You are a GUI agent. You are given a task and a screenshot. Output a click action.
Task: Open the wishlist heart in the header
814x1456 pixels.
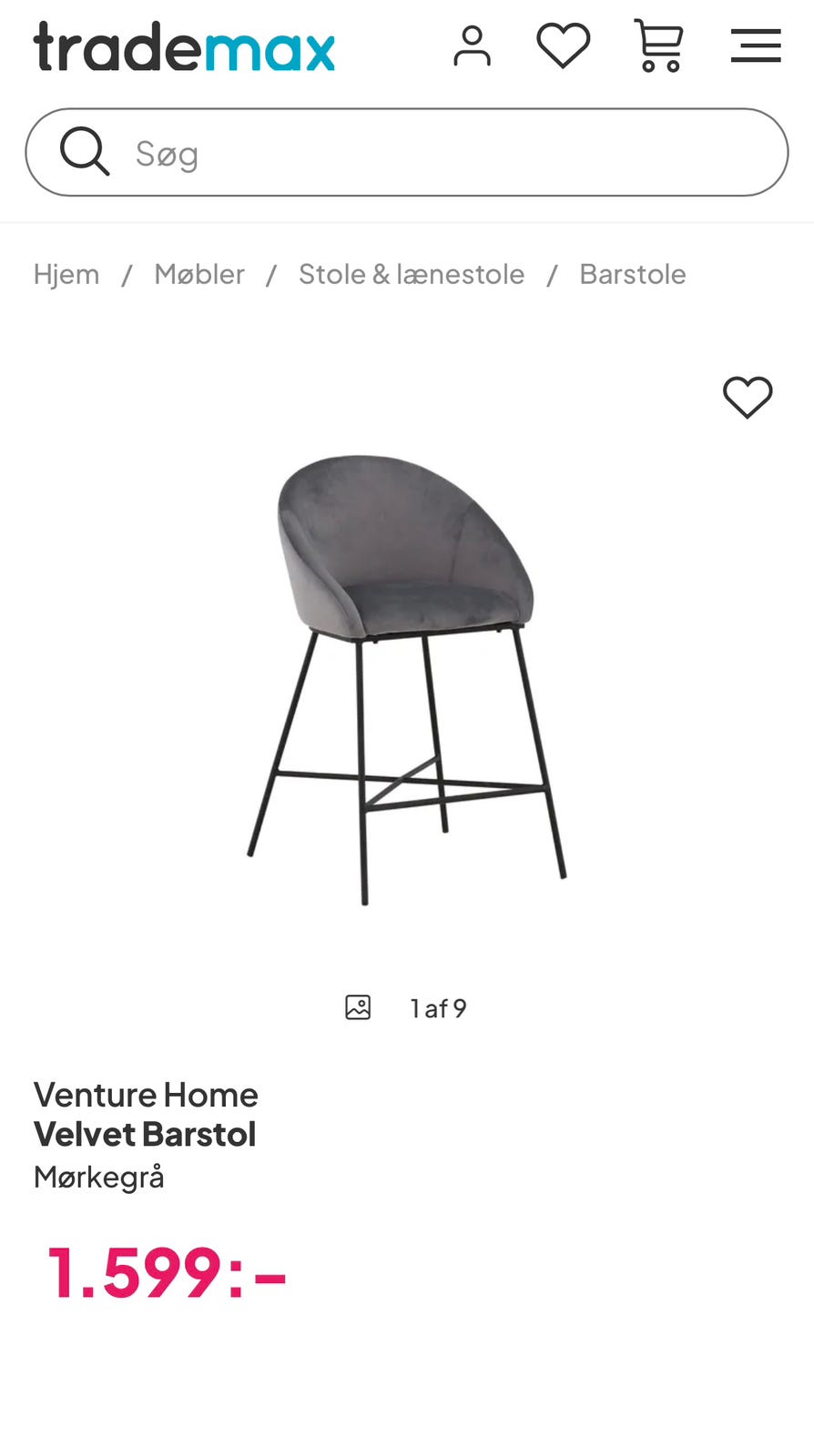click(564, 45)
